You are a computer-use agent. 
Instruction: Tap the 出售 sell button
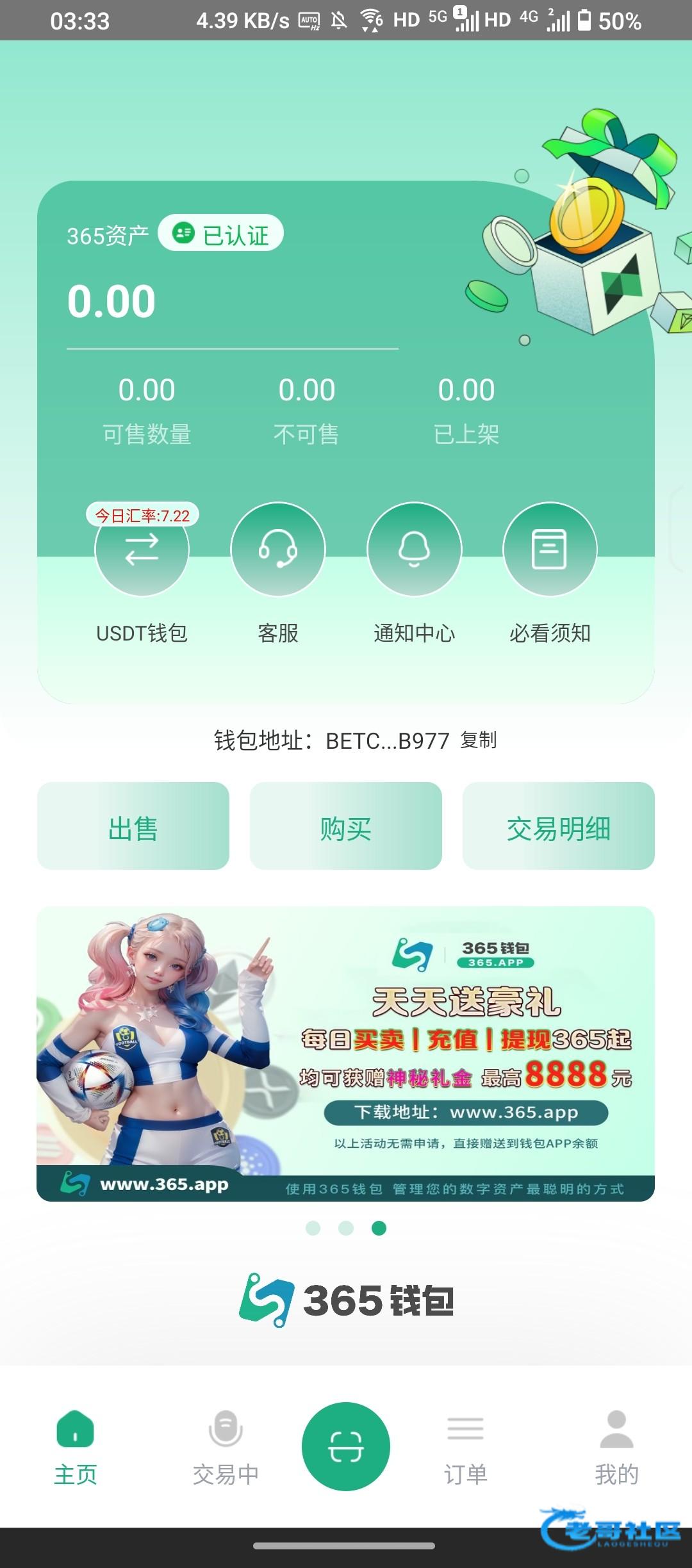point(133,826)
